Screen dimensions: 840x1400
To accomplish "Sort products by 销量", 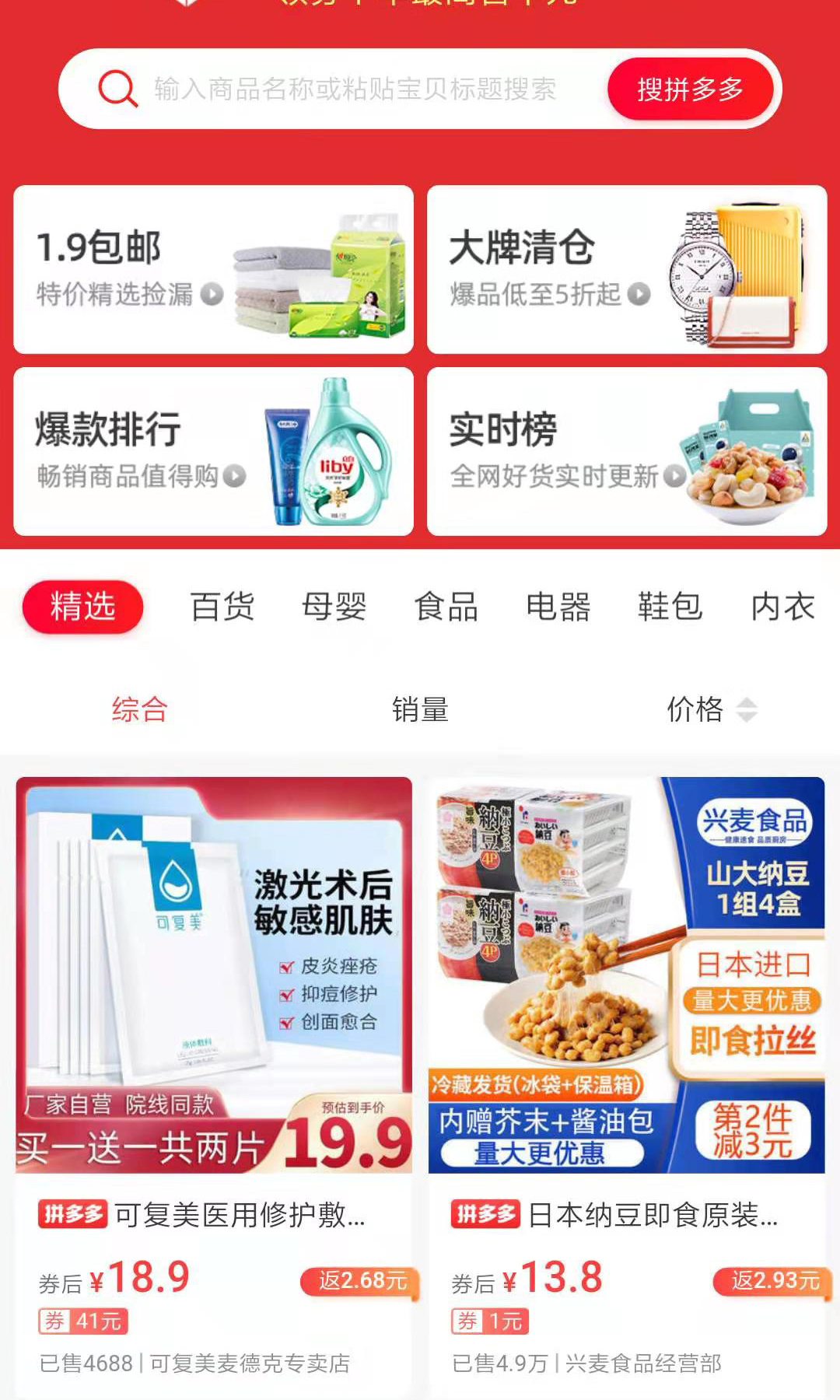I will click(x=420, y=709).
